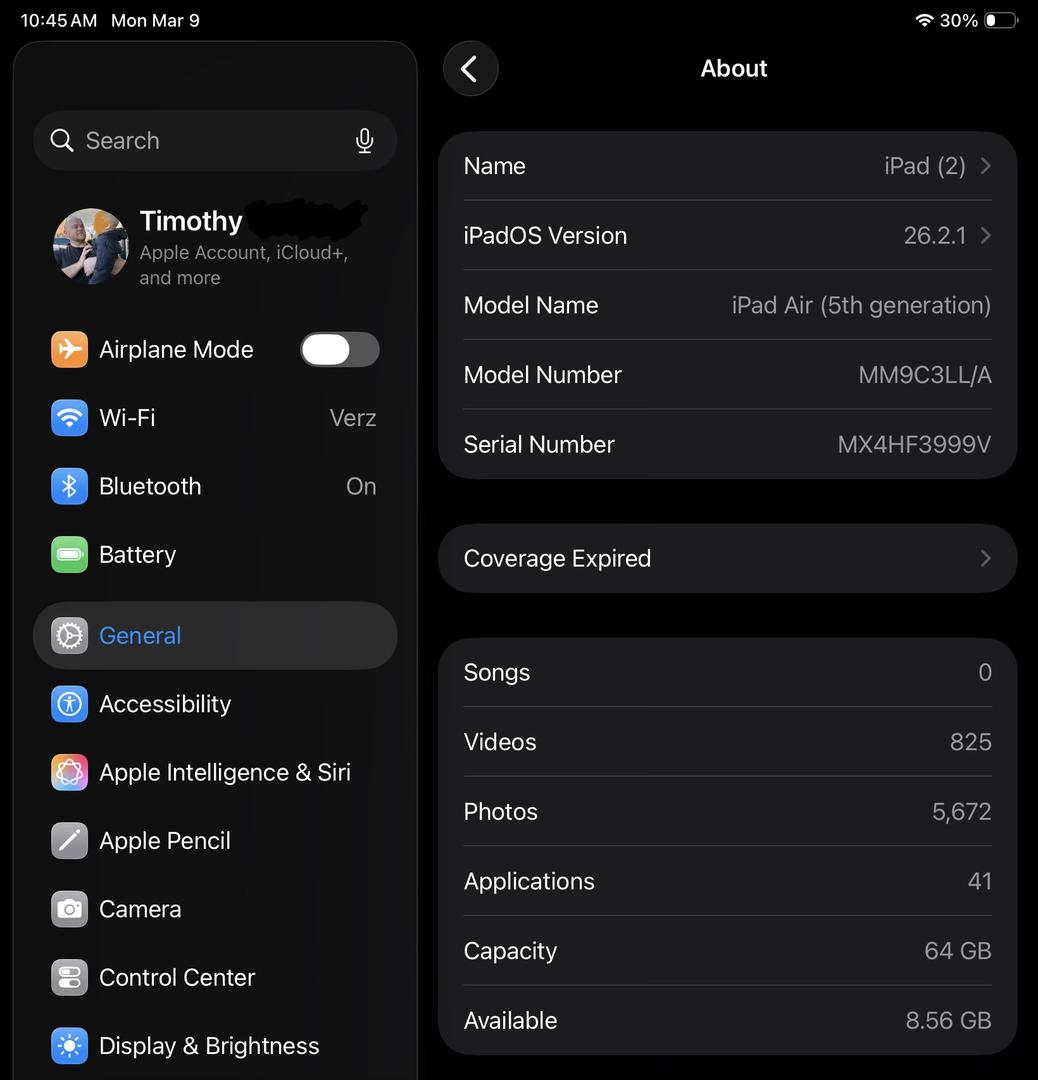This screenshot has width=1038, height=1080.
Task: Go back from the About page
Action: [x=470, y=69]
